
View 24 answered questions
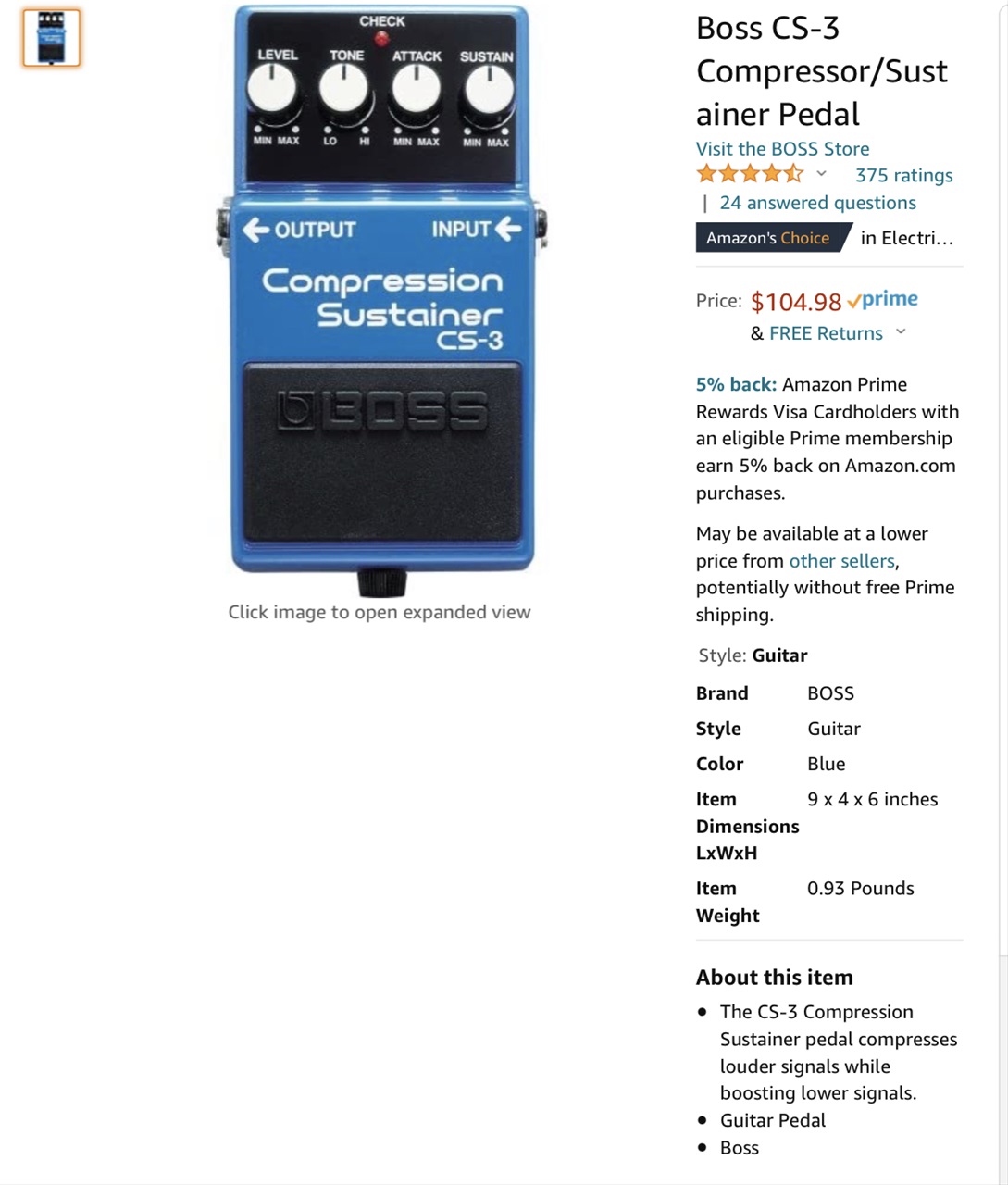coord(817,203)
